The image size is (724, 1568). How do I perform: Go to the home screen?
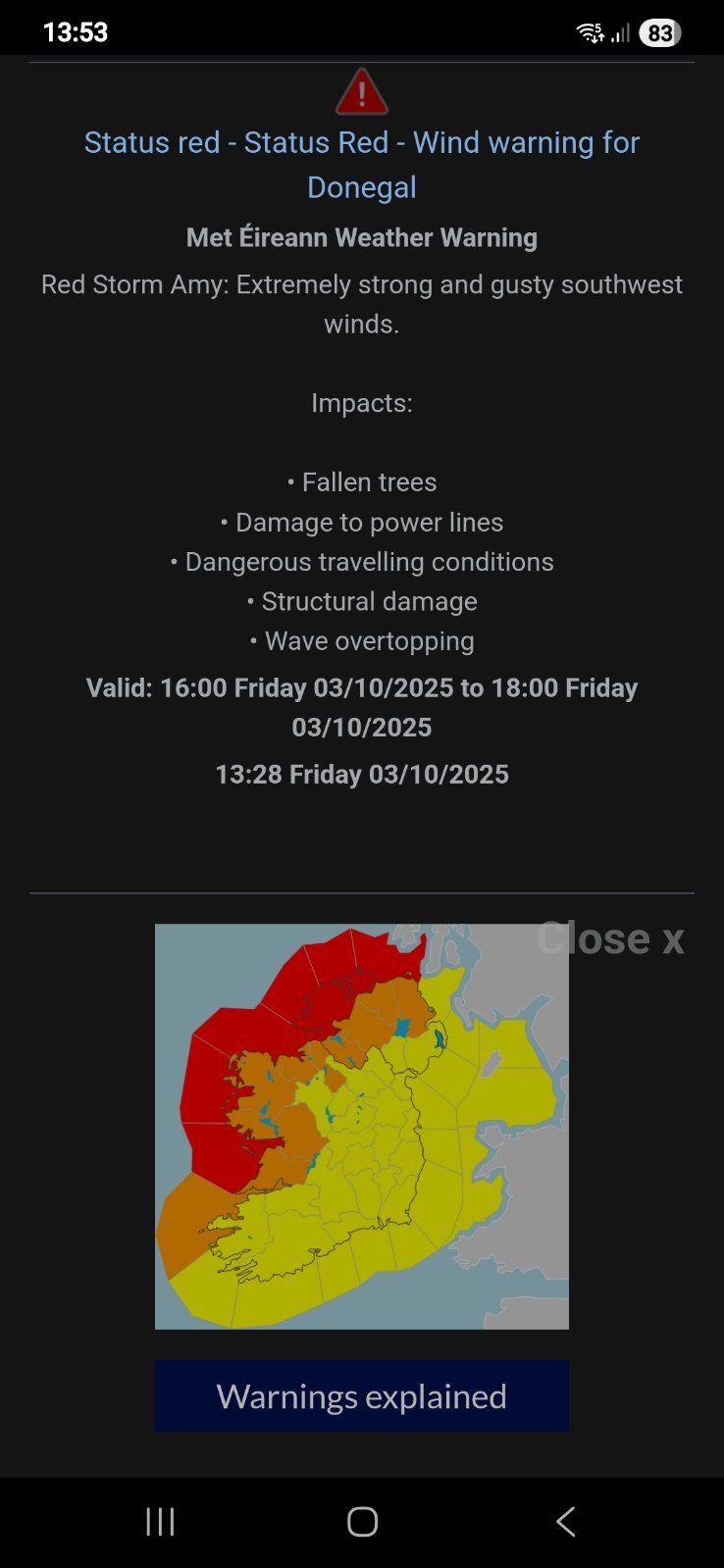coord(362,1521)
